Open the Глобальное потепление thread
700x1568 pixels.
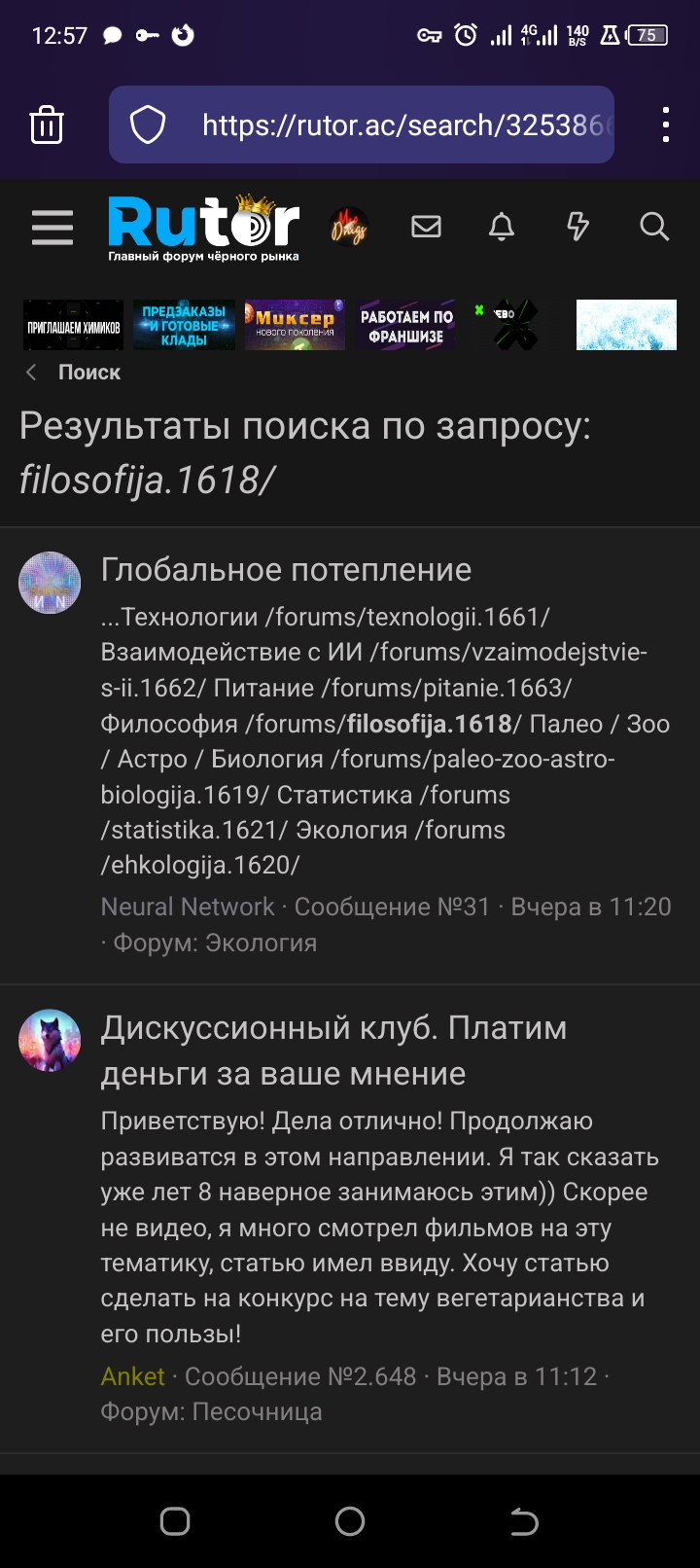pyautogui.click(x=285, y=568)
